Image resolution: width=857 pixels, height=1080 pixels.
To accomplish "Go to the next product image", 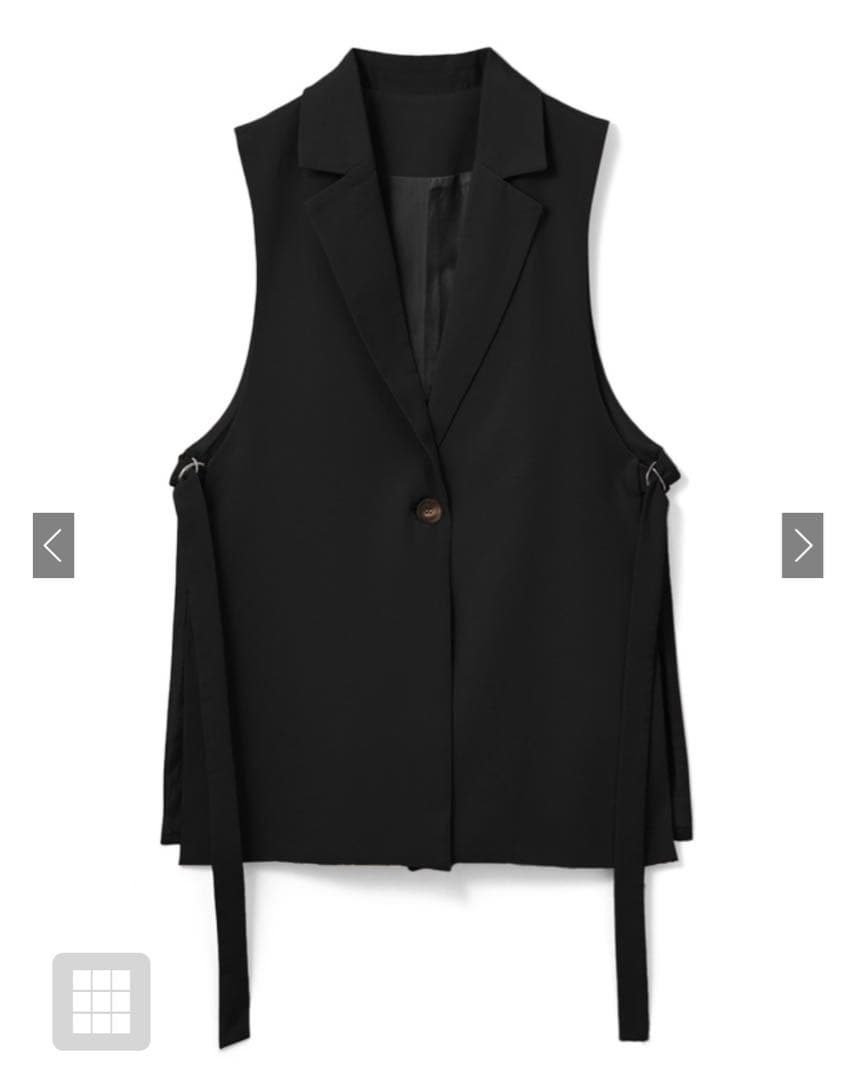I will (x=802, y=545).
